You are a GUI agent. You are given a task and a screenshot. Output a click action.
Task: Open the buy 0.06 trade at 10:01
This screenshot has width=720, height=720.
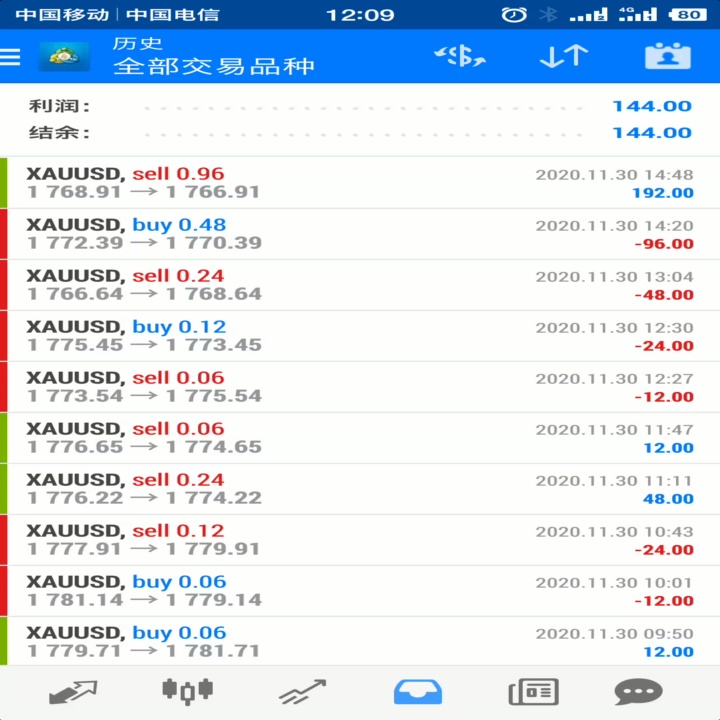[x=360, y=591]
